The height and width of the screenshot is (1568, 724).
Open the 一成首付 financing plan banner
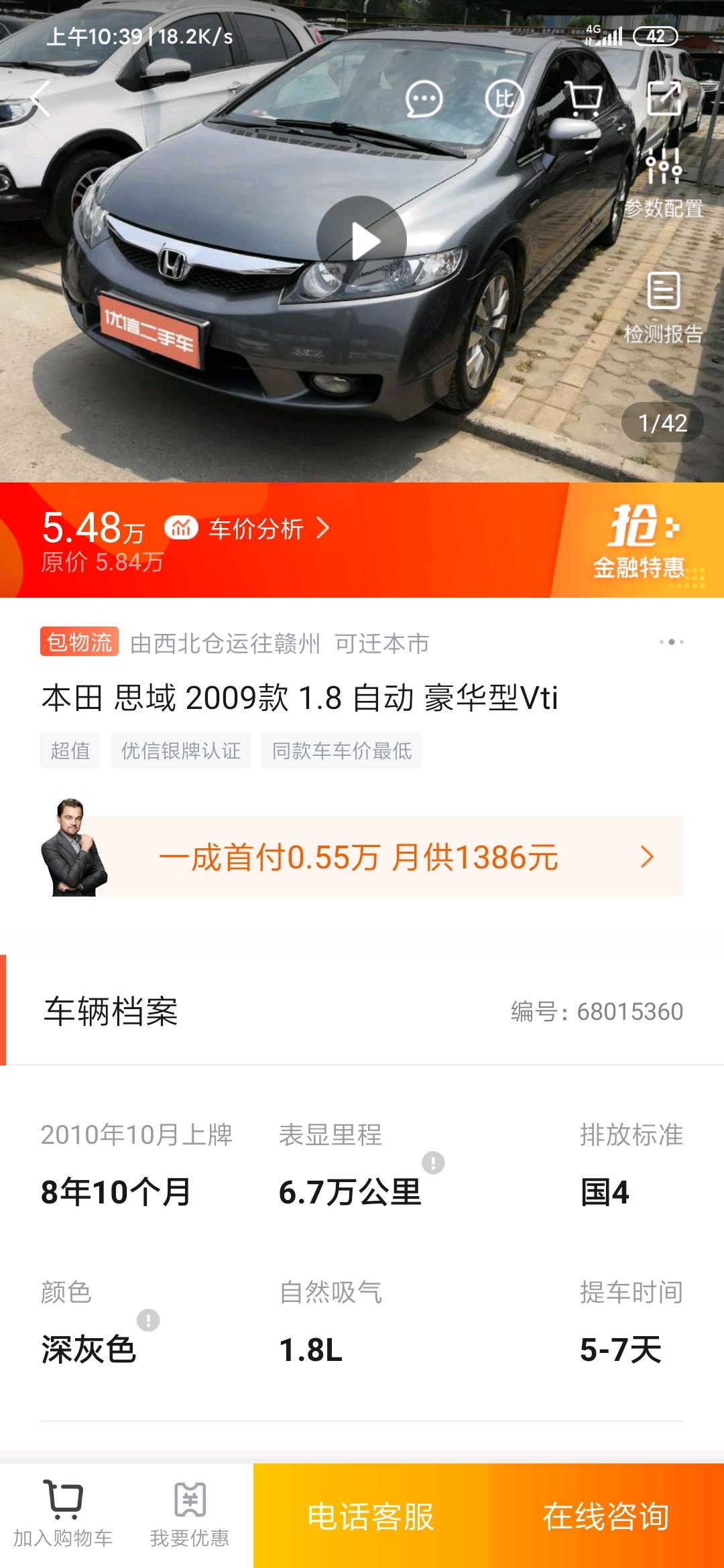click(x=362, y=856)
